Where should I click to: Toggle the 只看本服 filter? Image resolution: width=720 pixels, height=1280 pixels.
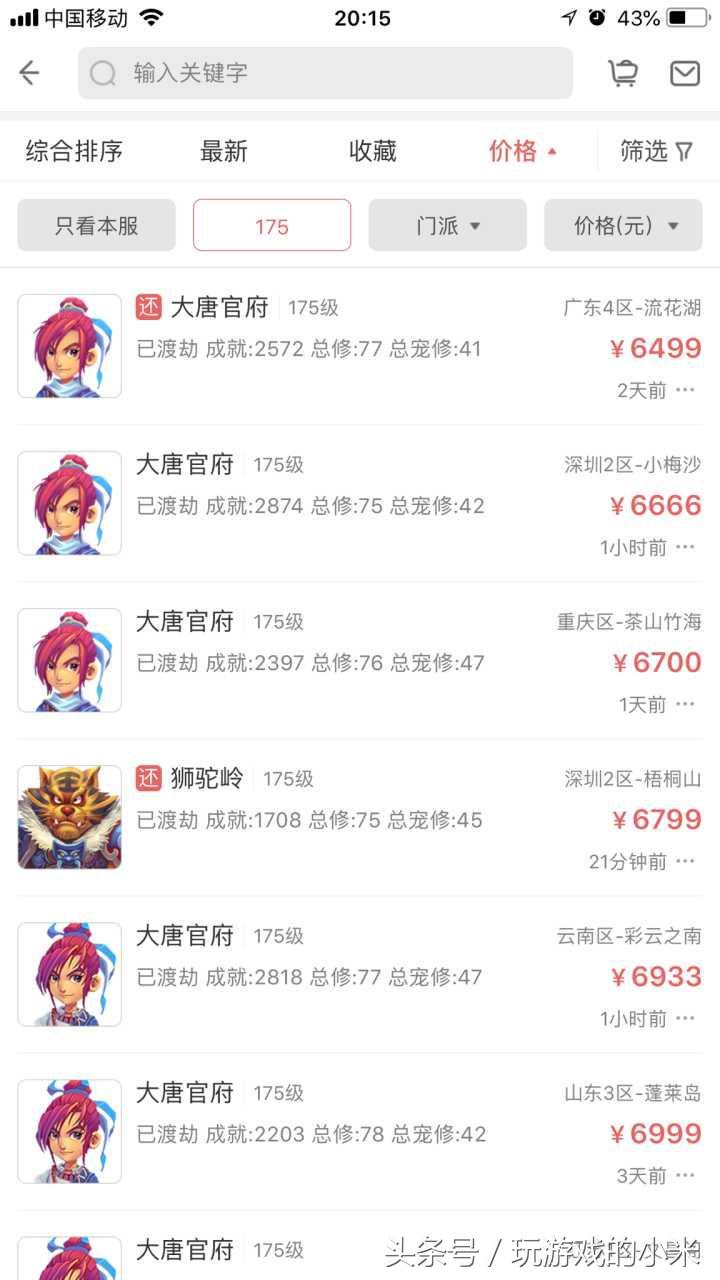click(x=95, y=225)
